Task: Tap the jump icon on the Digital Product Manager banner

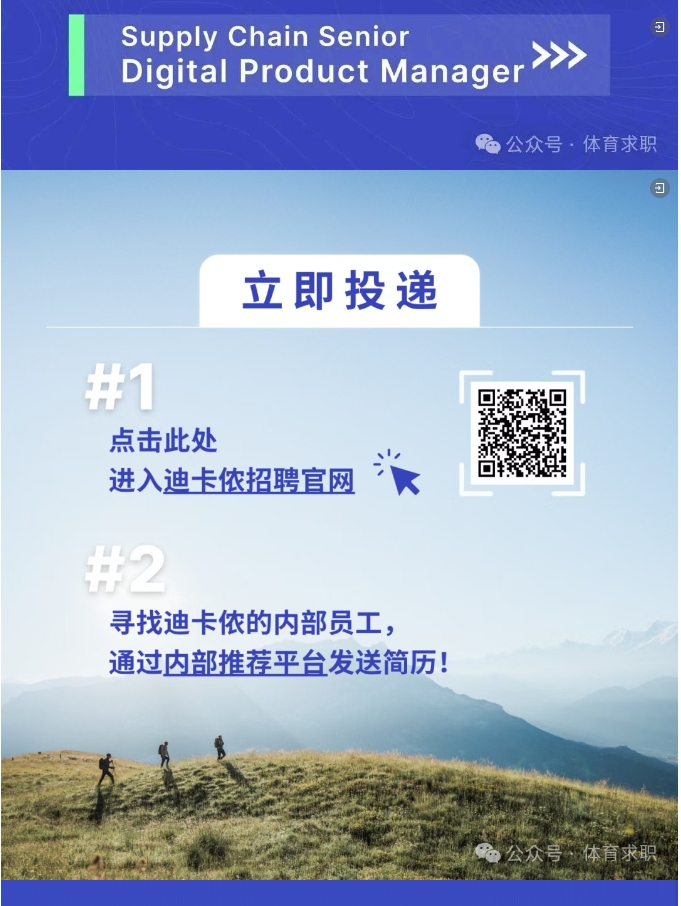Action: tap(659, 28)
